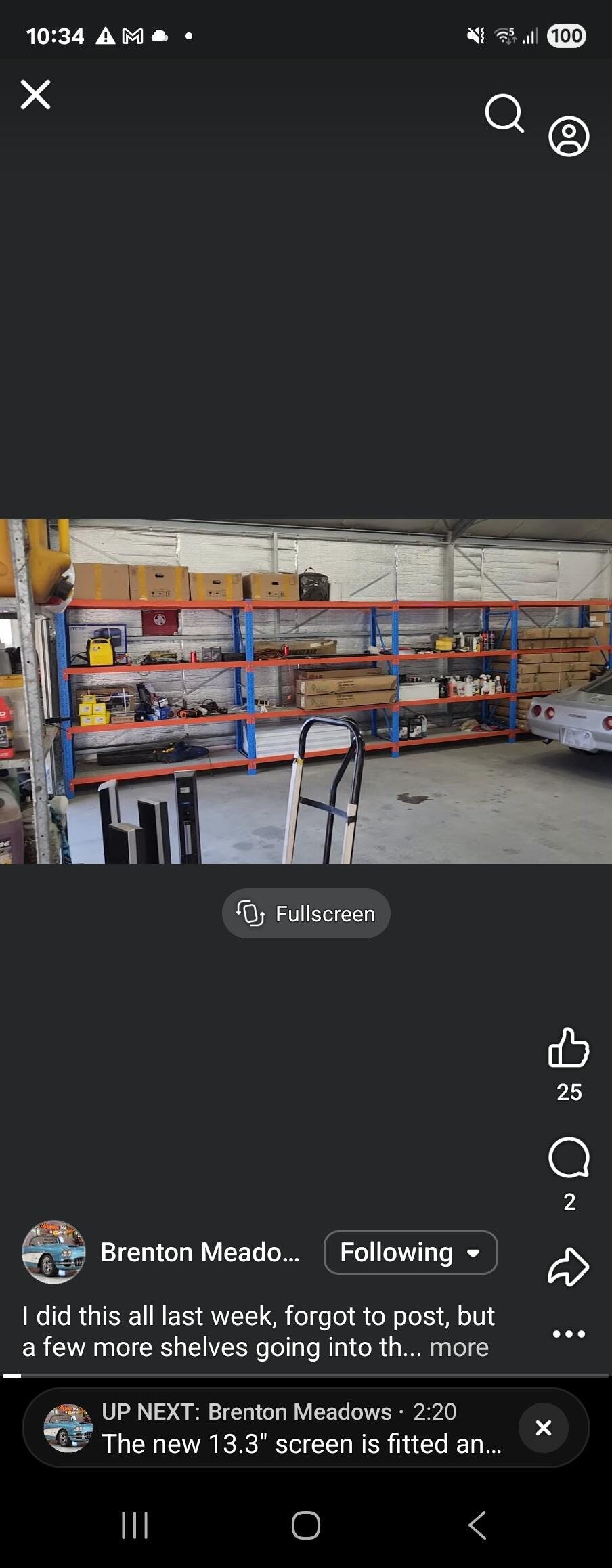Dismiss the Up Next banner
The width and height of the screenshot is (612, 1568).
(543, 1428)
